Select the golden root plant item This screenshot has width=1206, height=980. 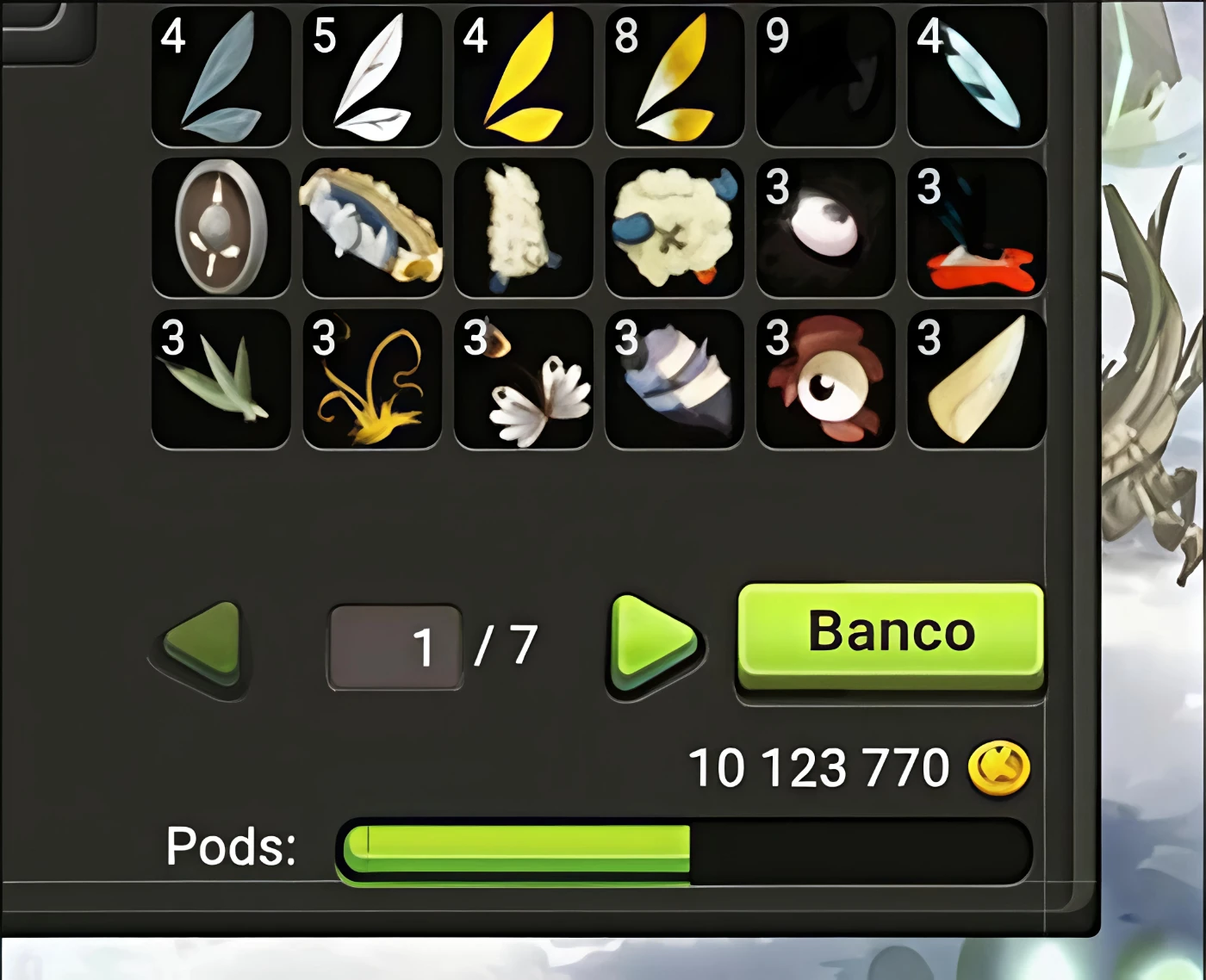coord(372,379)
